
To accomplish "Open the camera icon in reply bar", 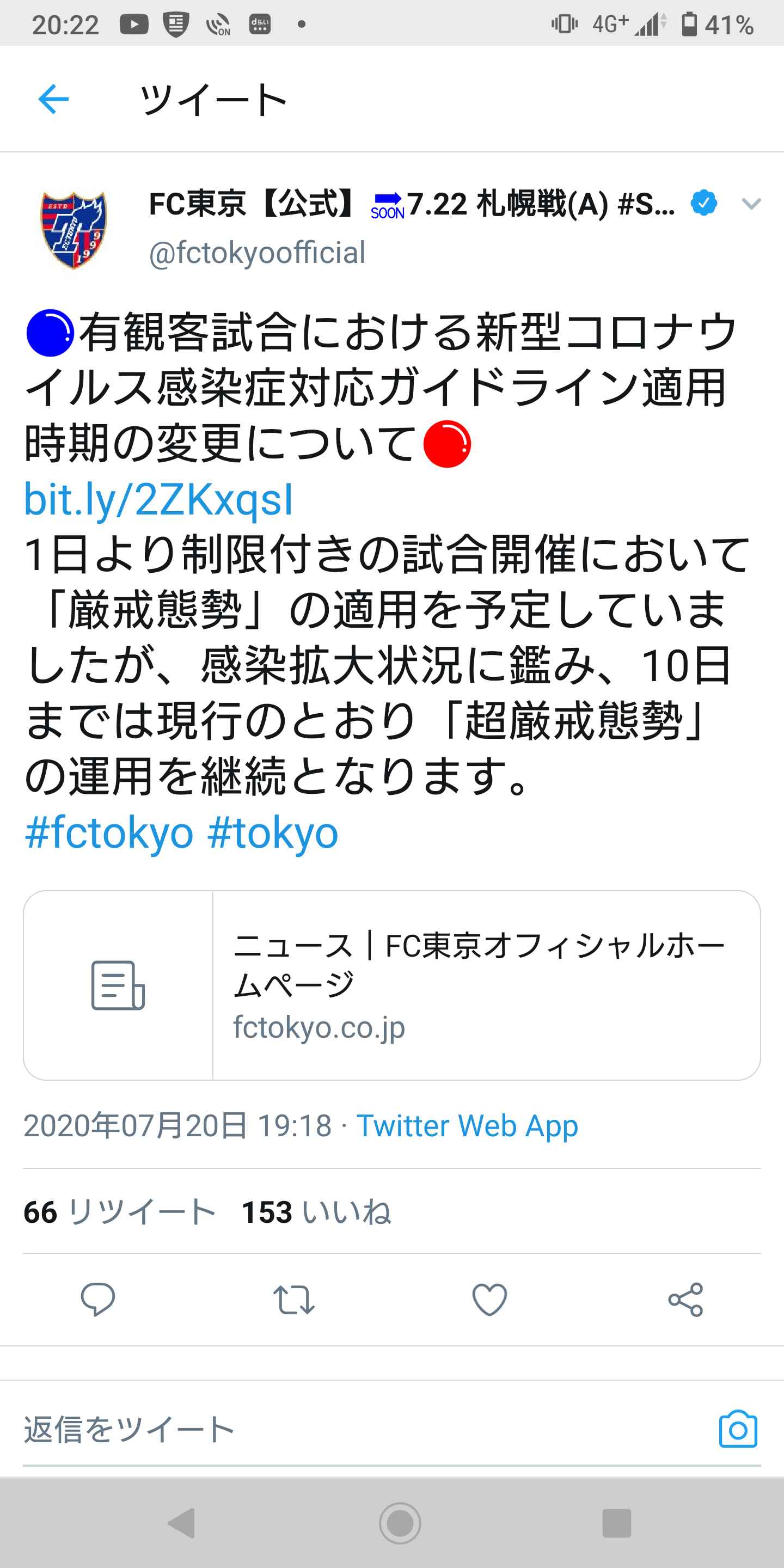I will coord(738,1429).
